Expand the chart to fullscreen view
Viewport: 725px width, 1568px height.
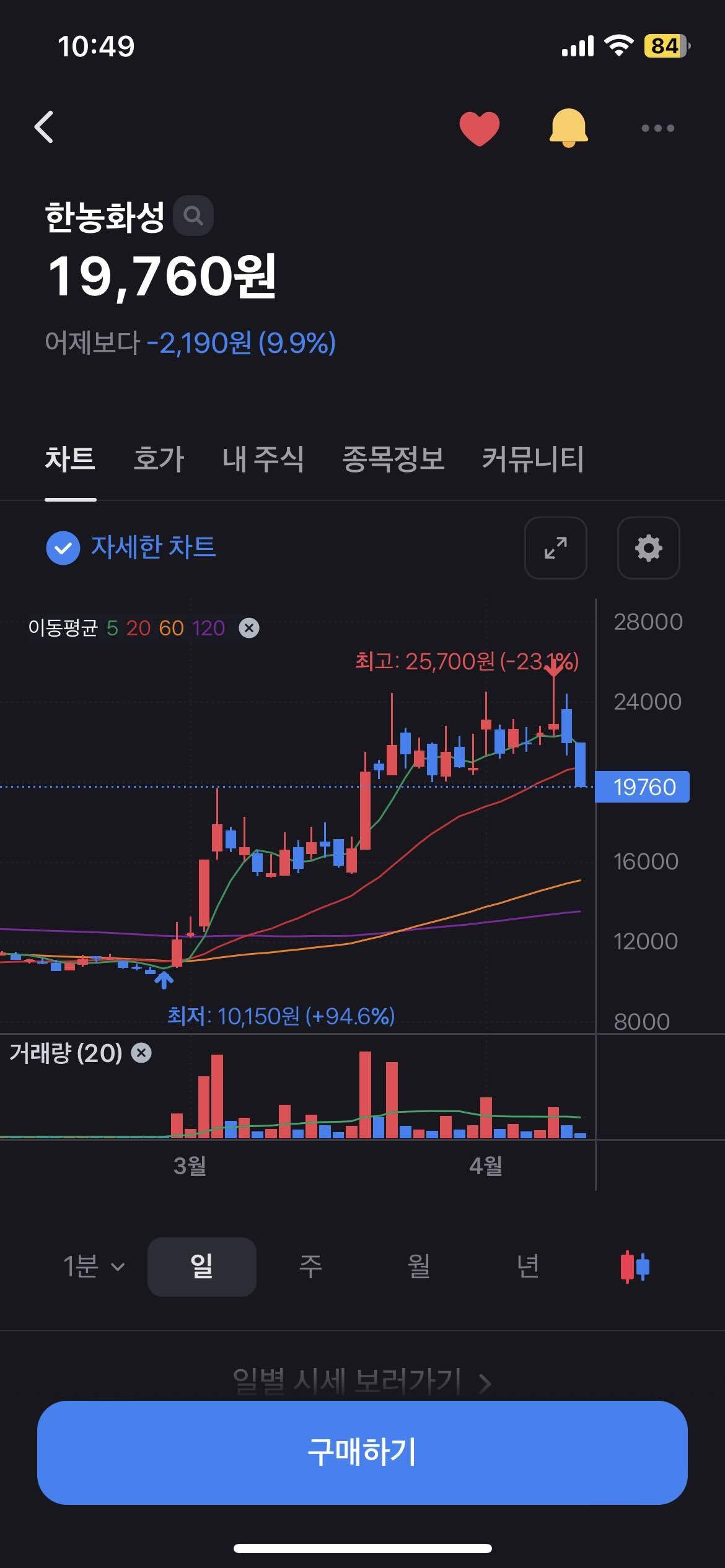555,549
